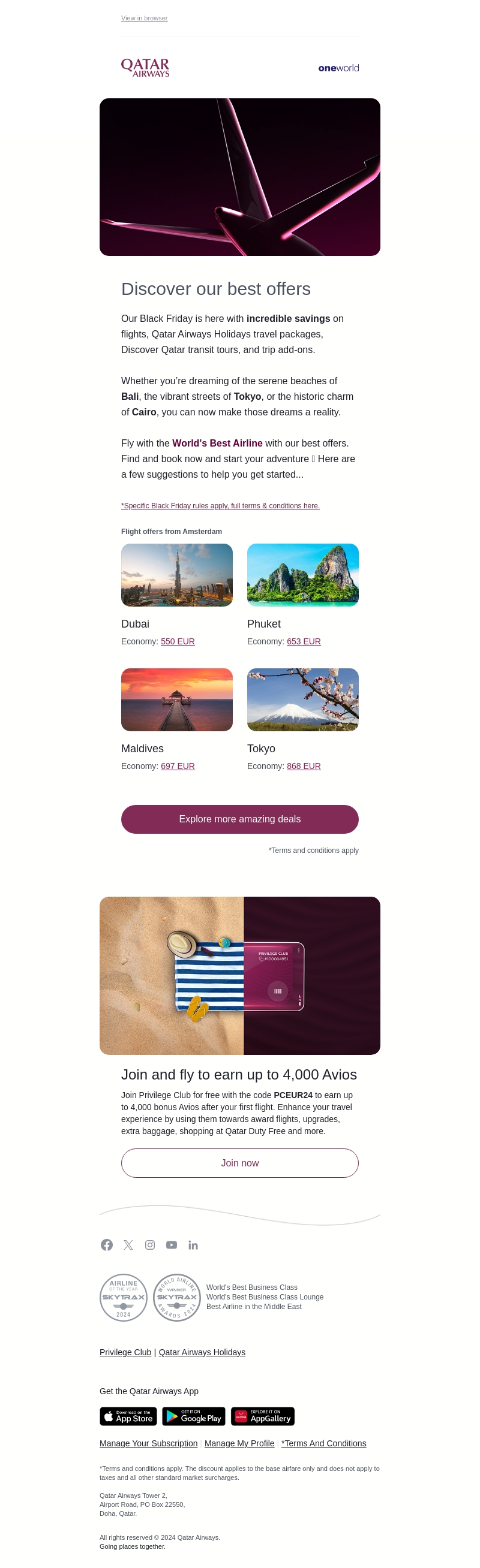The image size is (480, 1568).
Task: Open Manage Your Subscription link
Action: tap(148, 1444)
